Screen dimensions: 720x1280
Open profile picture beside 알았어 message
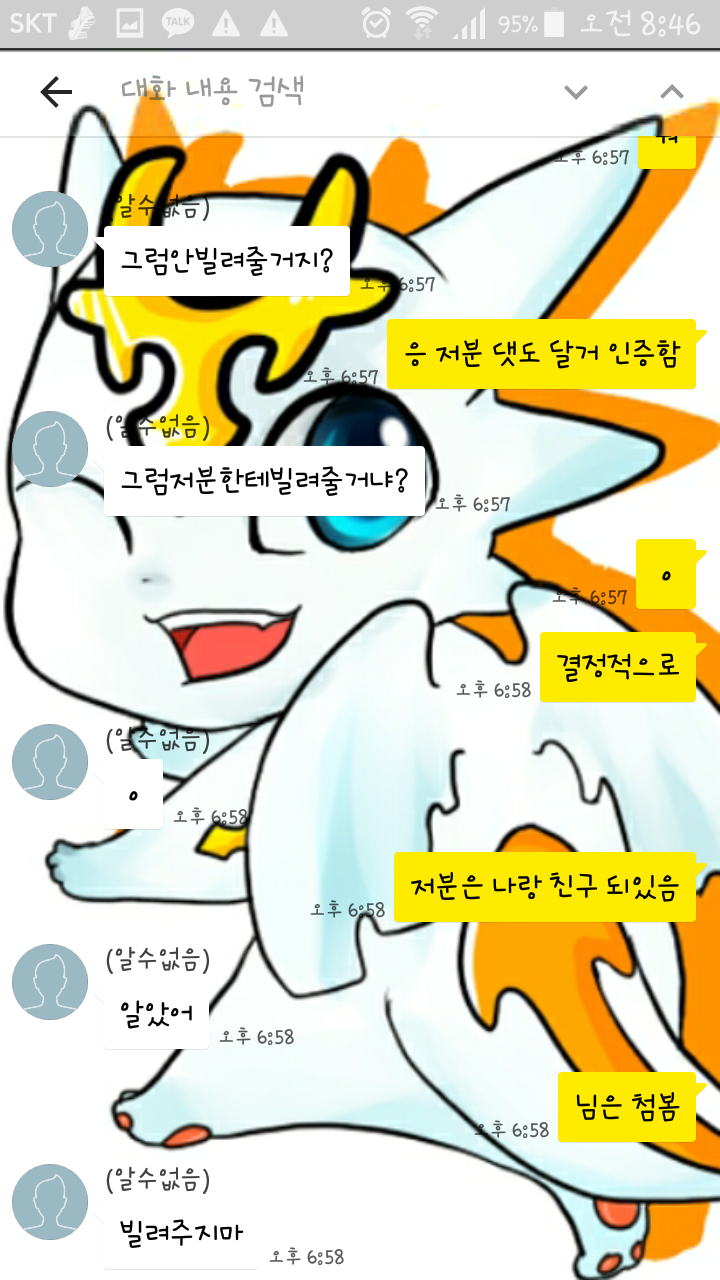click(x=50, y=982)
